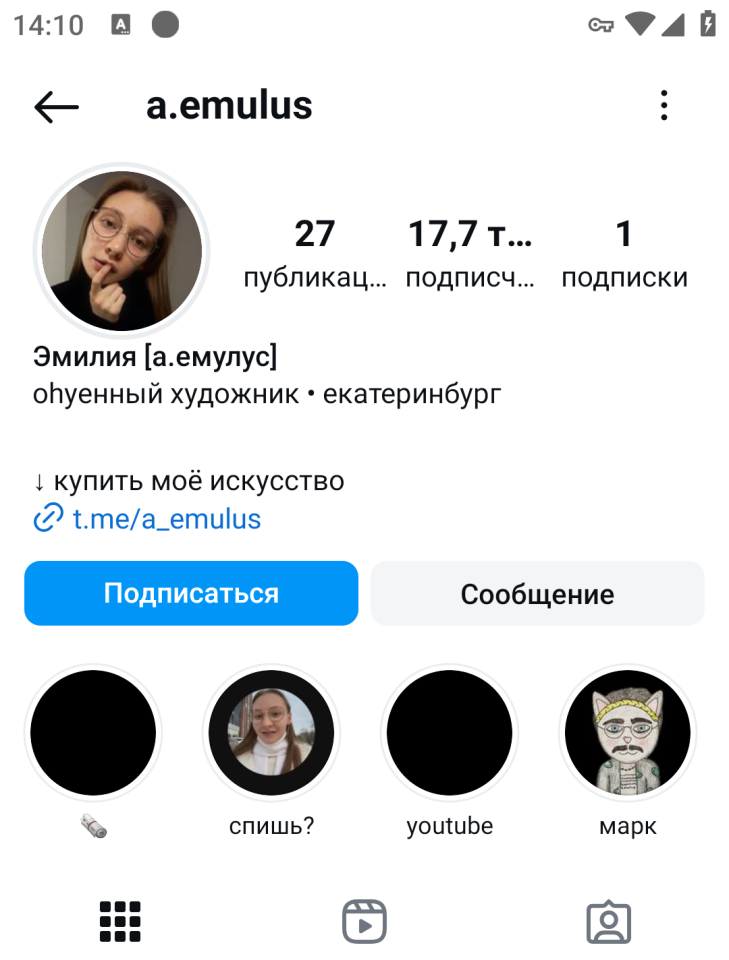The width and height of the screenshot is (729, 960).
Task: Open the марк story highlight
Action: pos(627,734)
